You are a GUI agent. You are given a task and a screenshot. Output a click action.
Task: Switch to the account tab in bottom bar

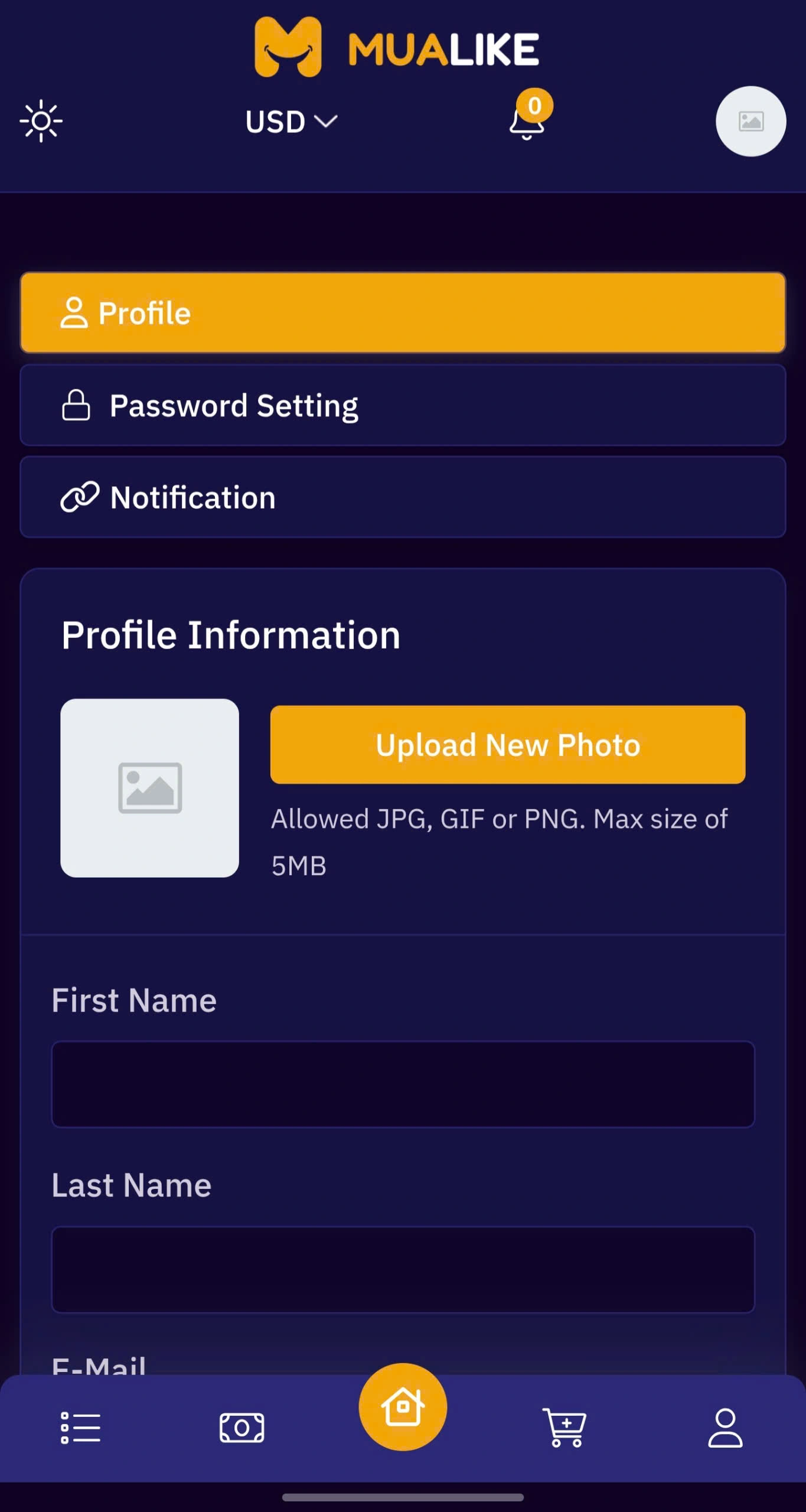coord(725,1428)
